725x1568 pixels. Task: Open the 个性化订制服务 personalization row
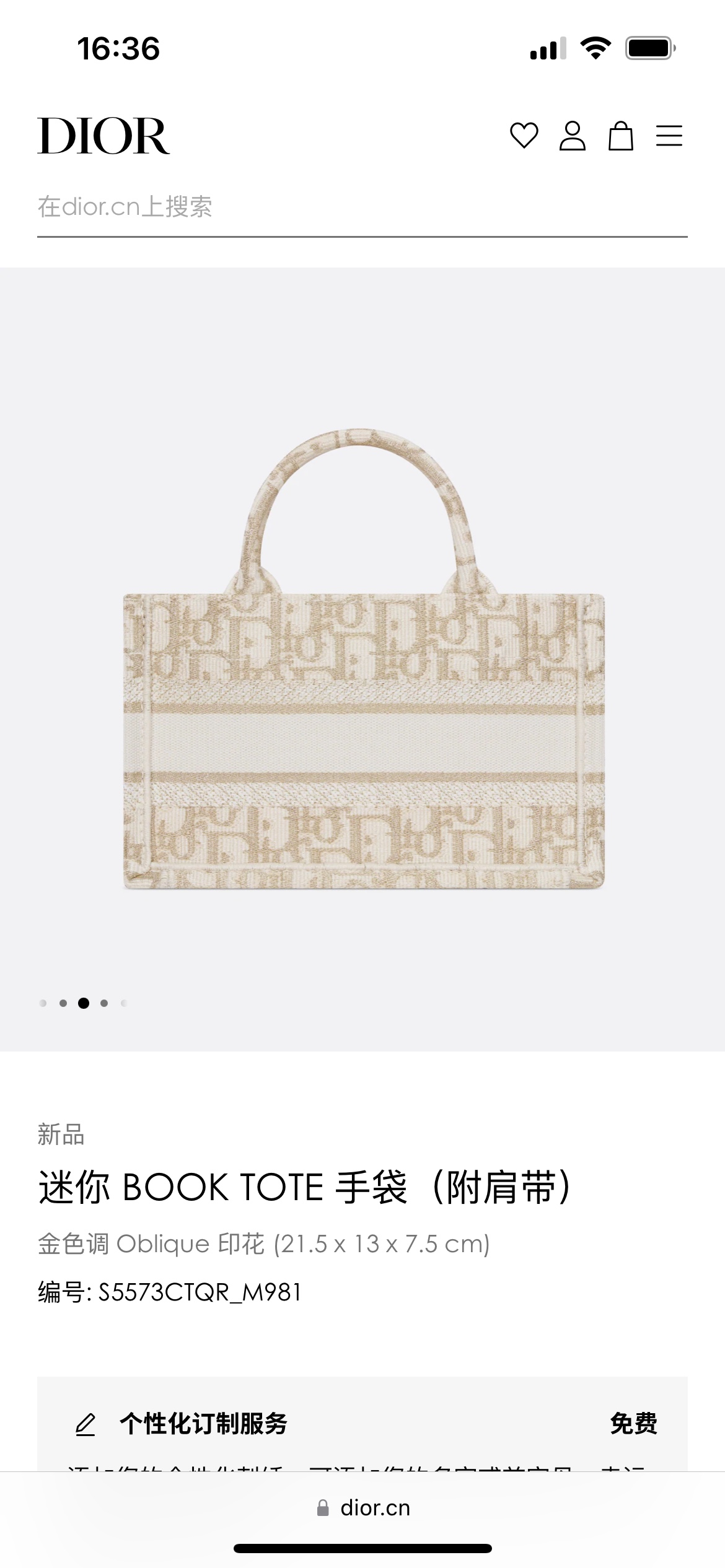[x=362, y=1424]
